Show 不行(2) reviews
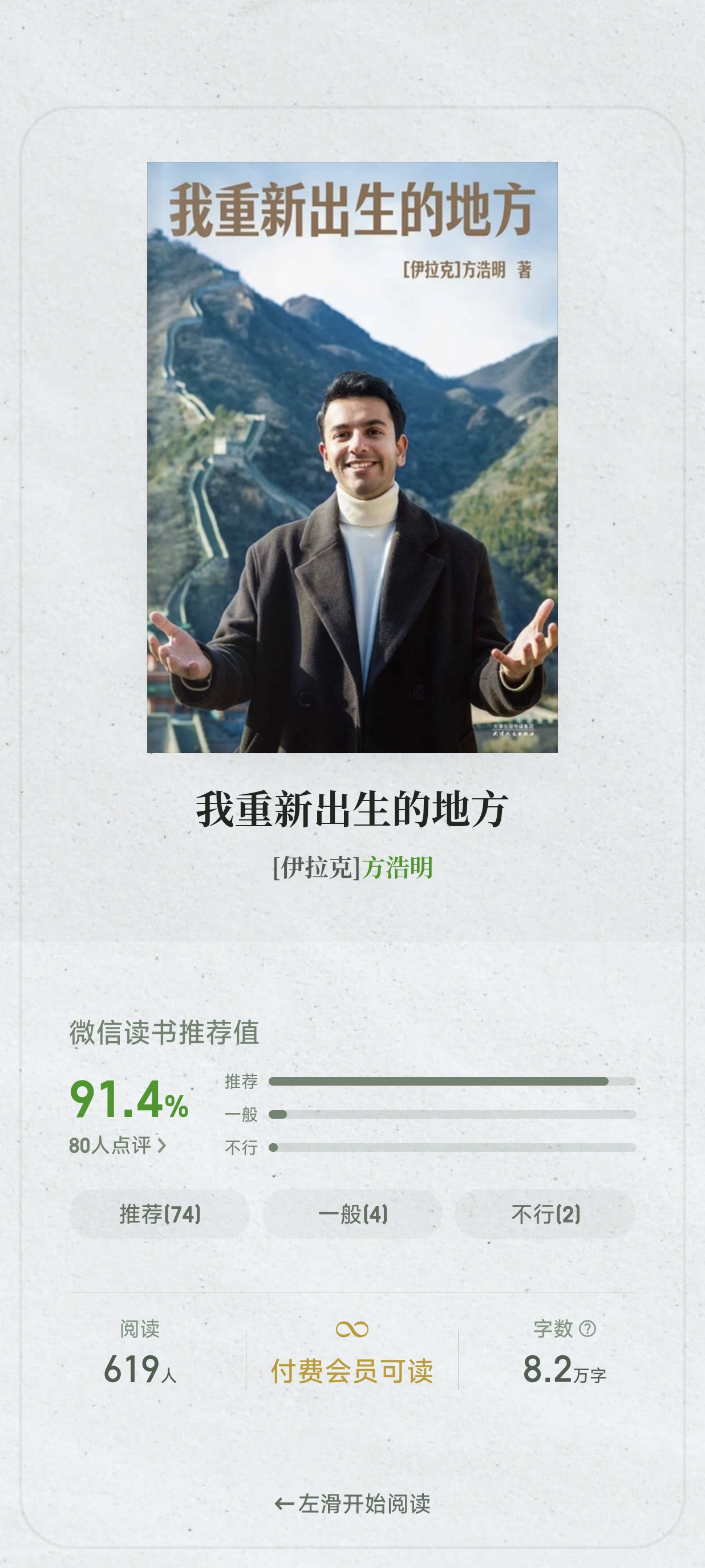The height and width of the screenshot is (1568, 705). (x=545, y=1214)
